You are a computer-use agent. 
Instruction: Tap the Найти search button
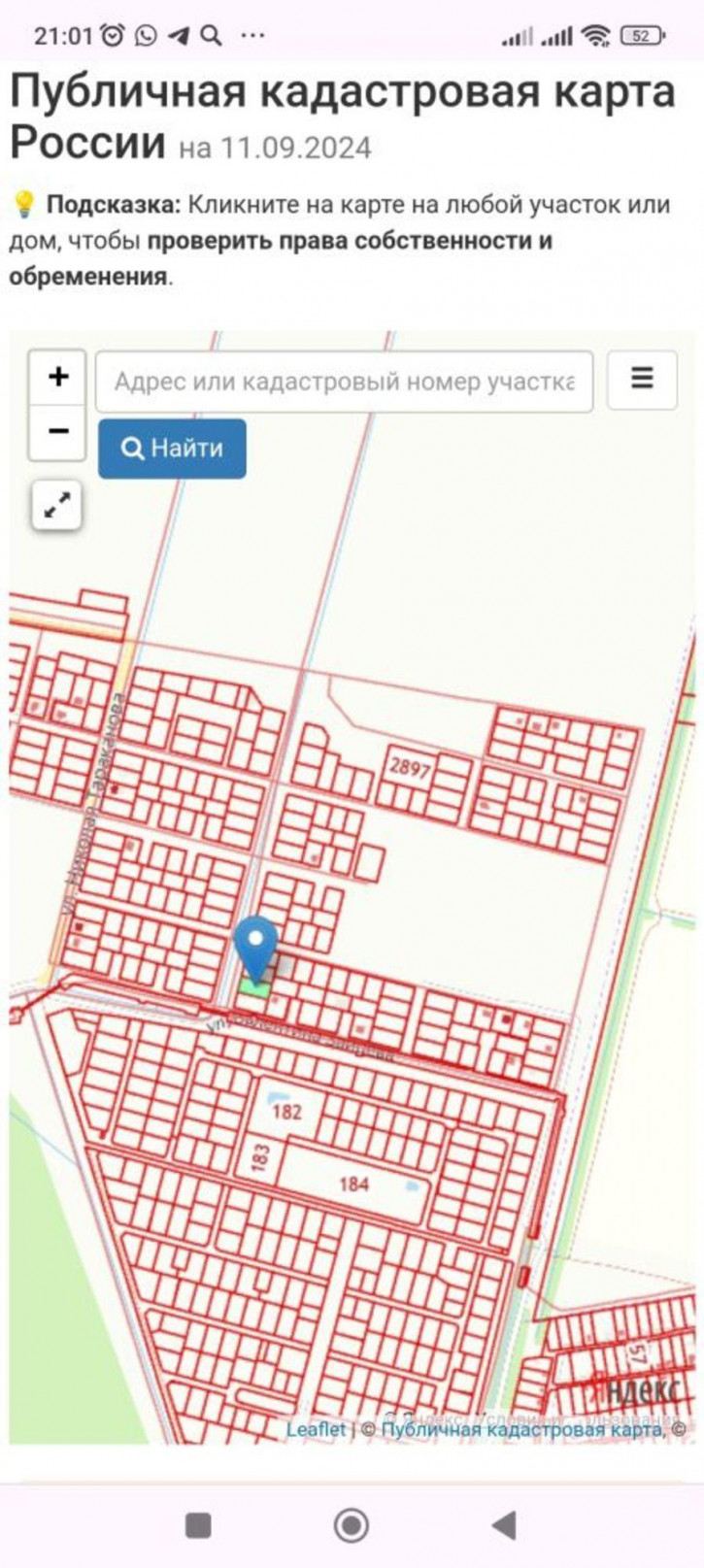172,449
